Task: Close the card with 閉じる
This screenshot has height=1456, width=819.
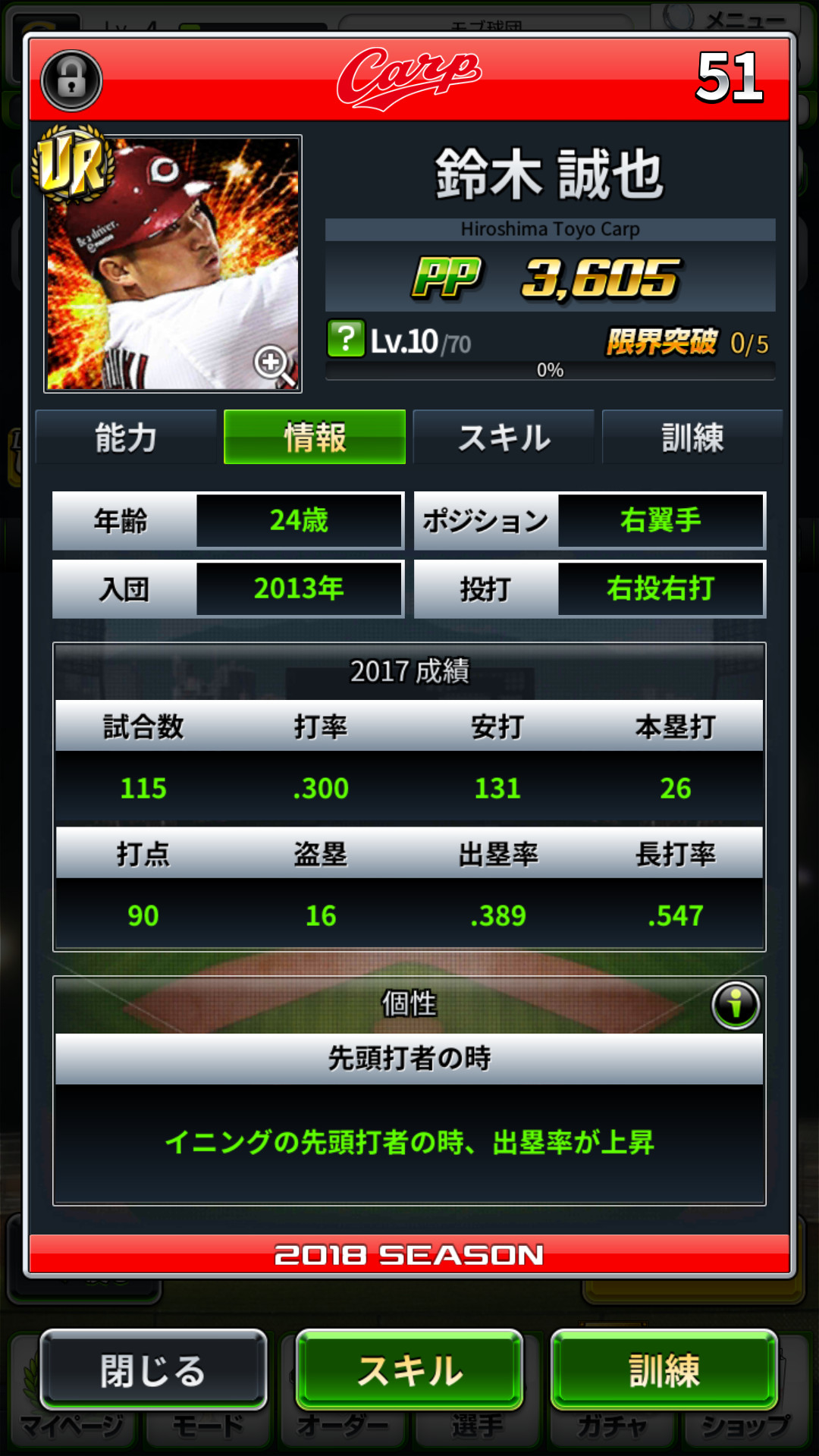Action: [x=153, y=1370]
